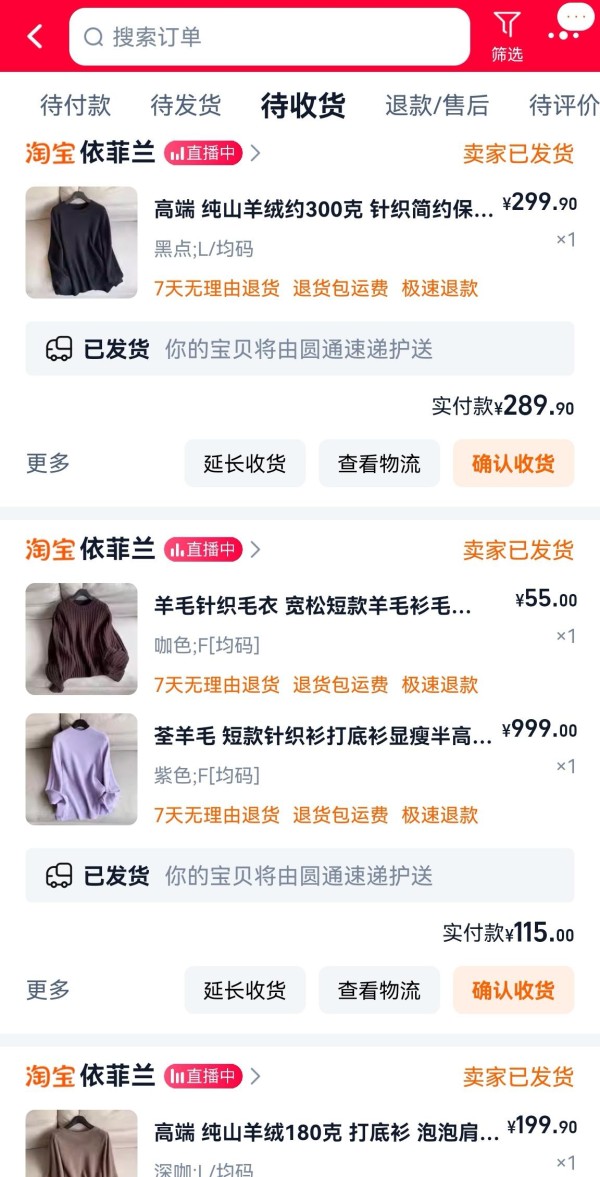View shipping status row of the ¥115.00 order

pos(300,875)
